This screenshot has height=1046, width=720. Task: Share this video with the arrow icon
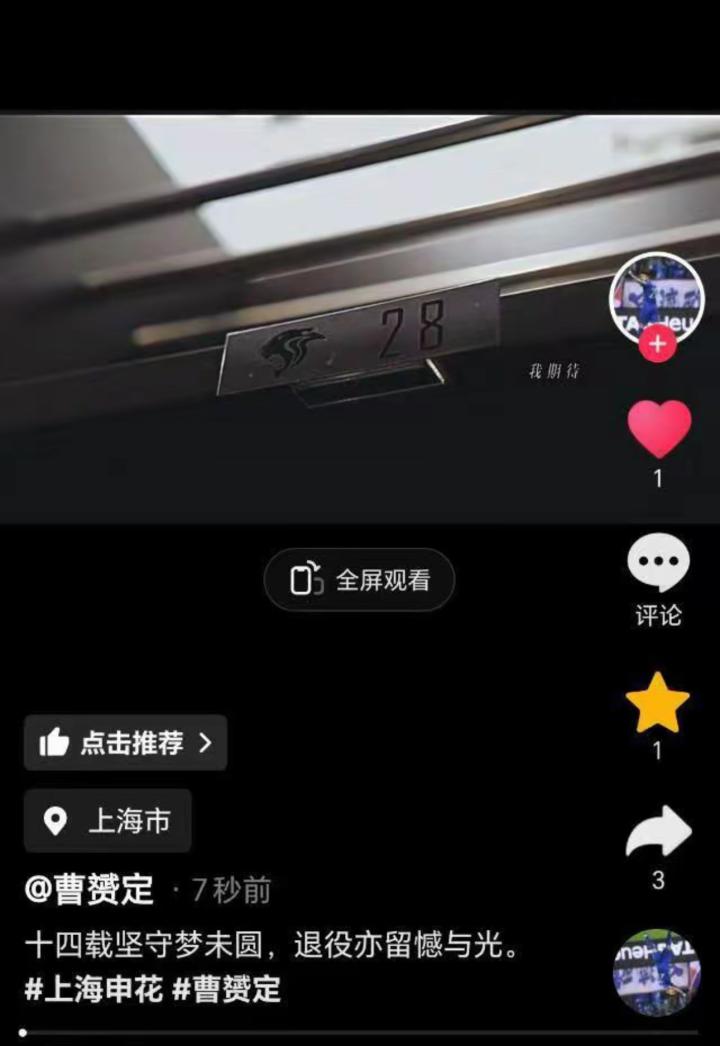coord(658,833)
